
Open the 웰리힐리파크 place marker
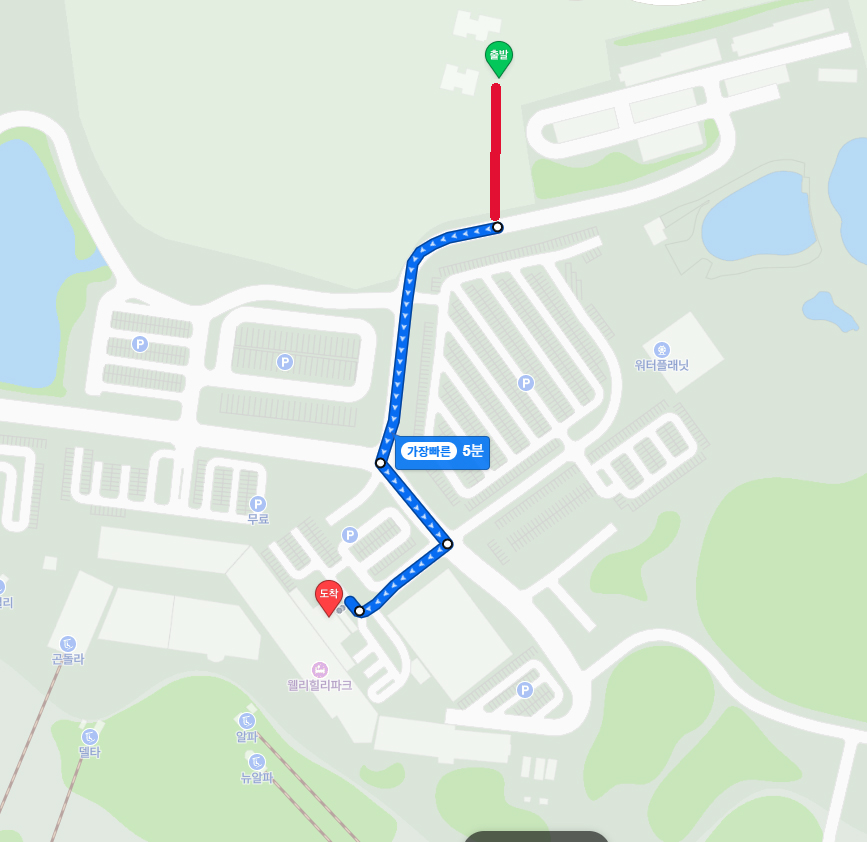[319, 669]
